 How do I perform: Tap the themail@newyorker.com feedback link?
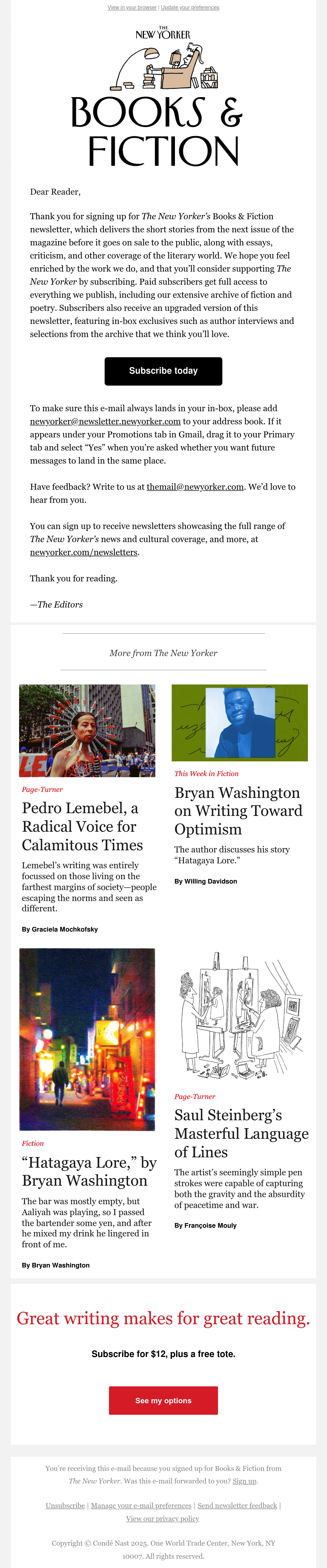click(195, 487)
